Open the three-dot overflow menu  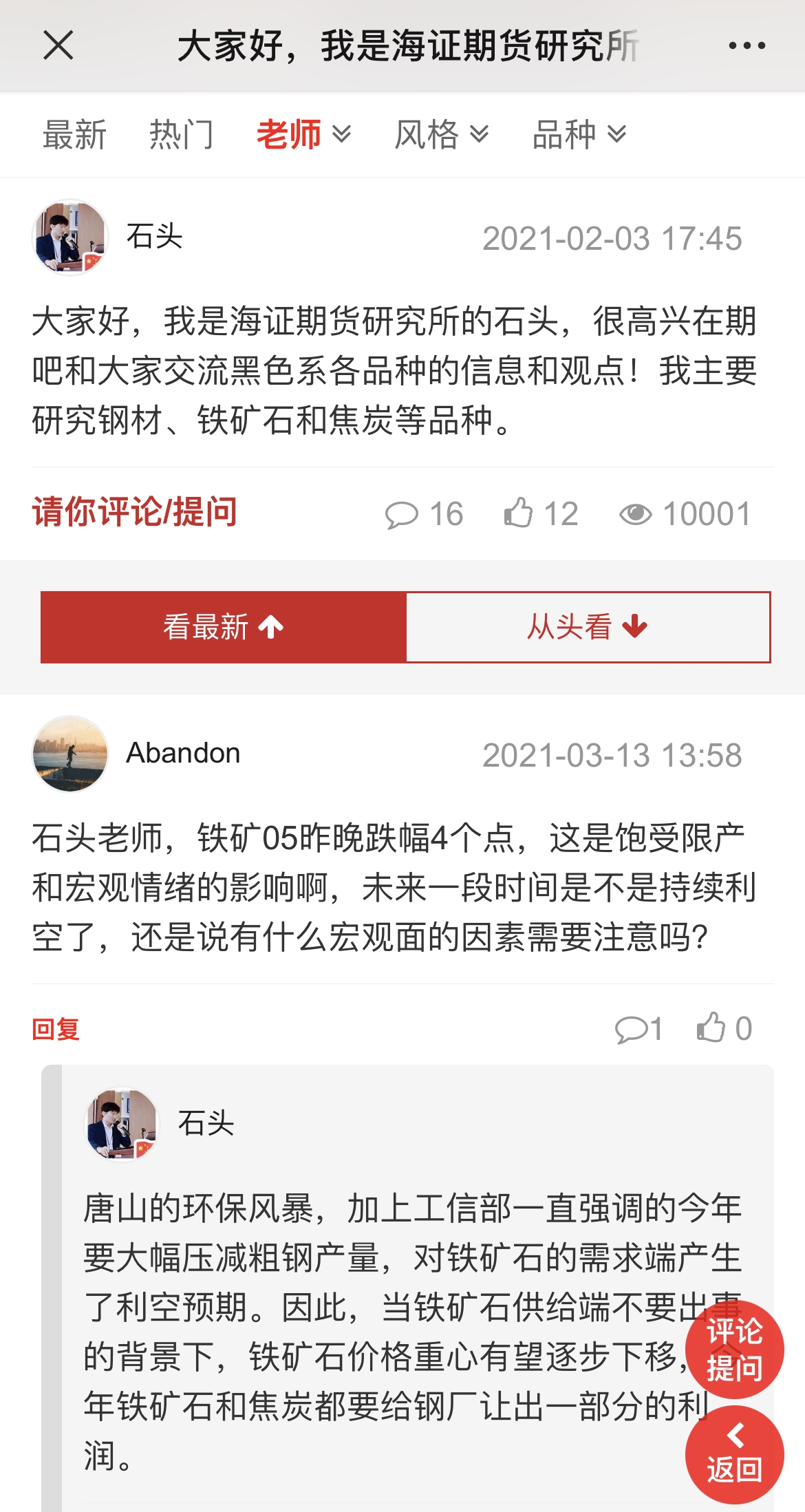pyautogui.click(x=747, y=46)
